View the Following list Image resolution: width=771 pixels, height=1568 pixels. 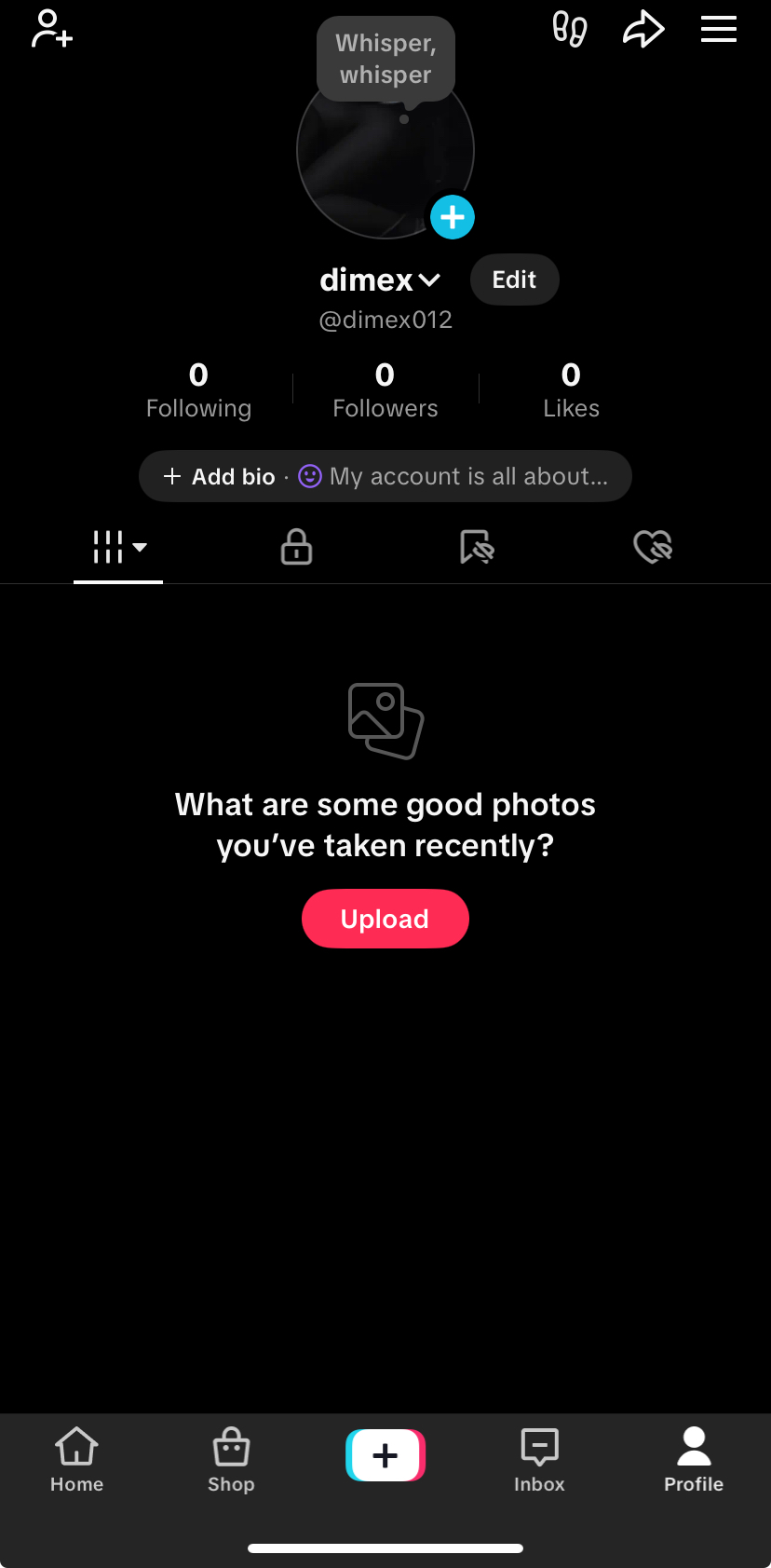[x=198, y=390]
